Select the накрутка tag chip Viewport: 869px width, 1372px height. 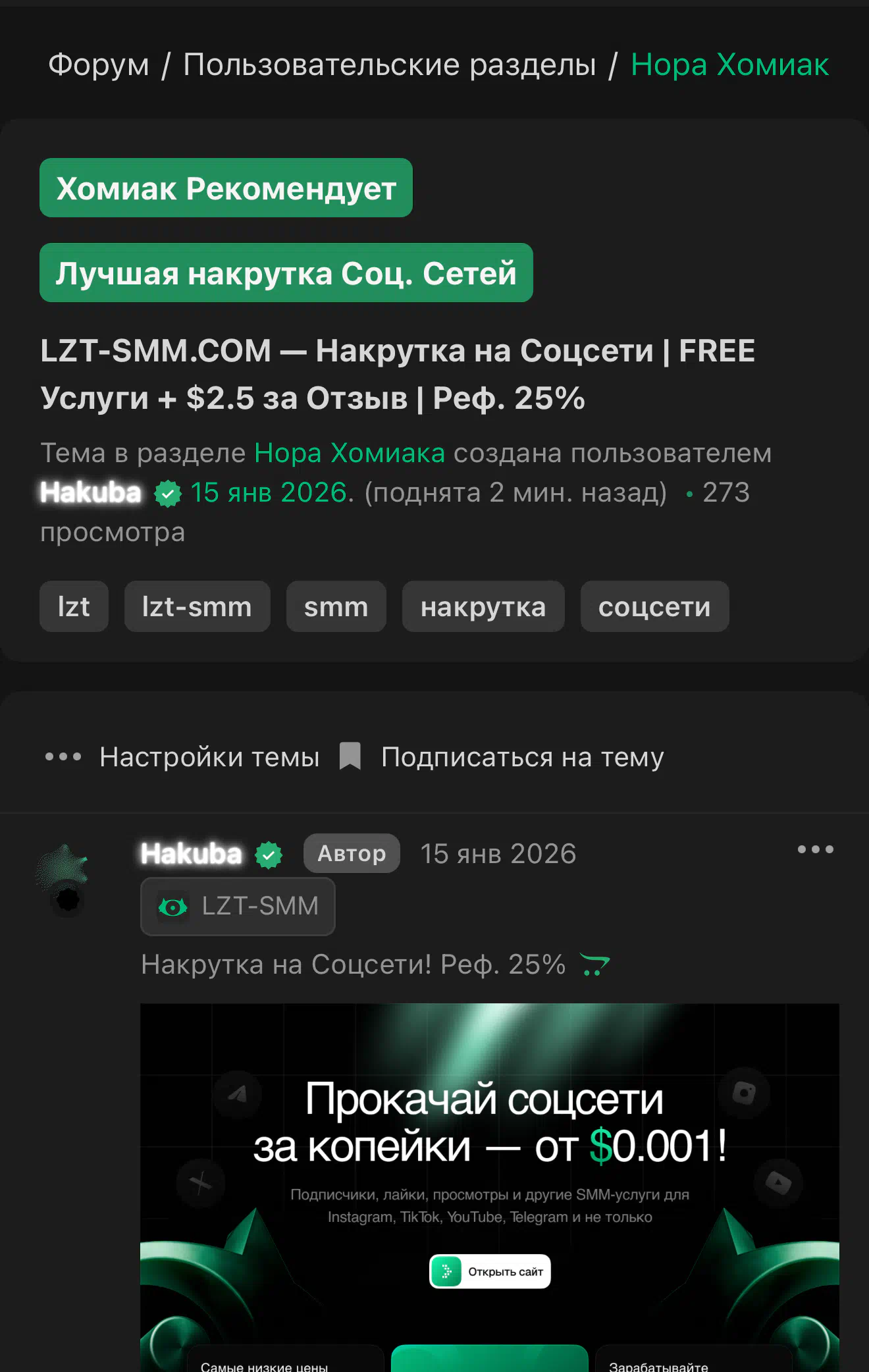483,606
